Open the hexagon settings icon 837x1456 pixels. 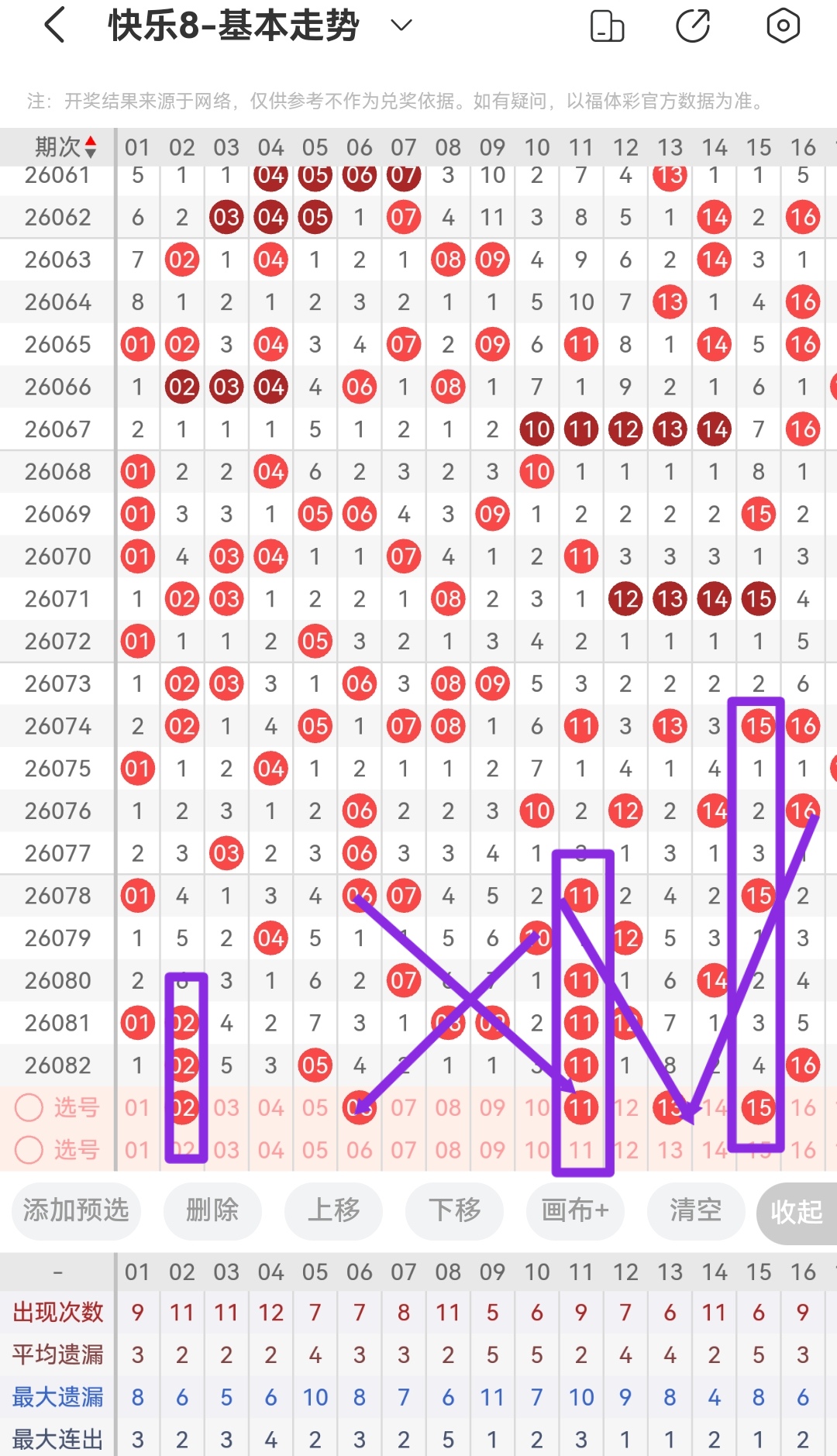(x=783, y=26)
